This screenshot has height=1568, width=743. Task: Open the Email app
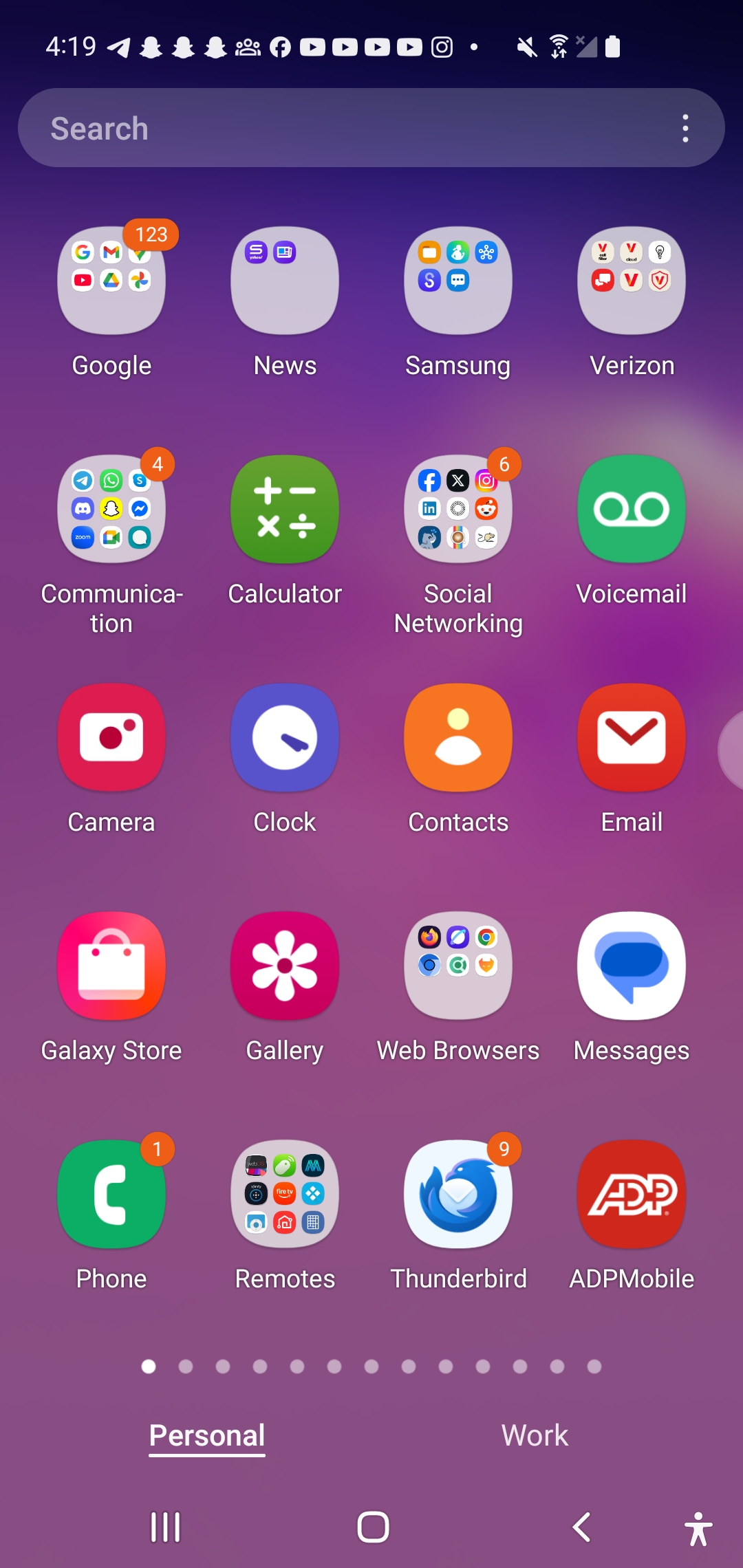(x=632, y=737)
